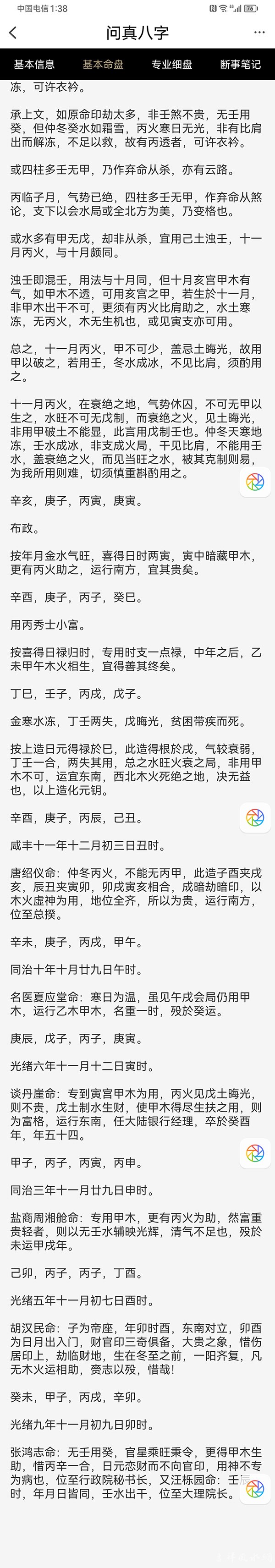Open the 专业细盘 tab
Image resolution: width=275 pixels, height=1568 pixels.
tap(171, 65)
